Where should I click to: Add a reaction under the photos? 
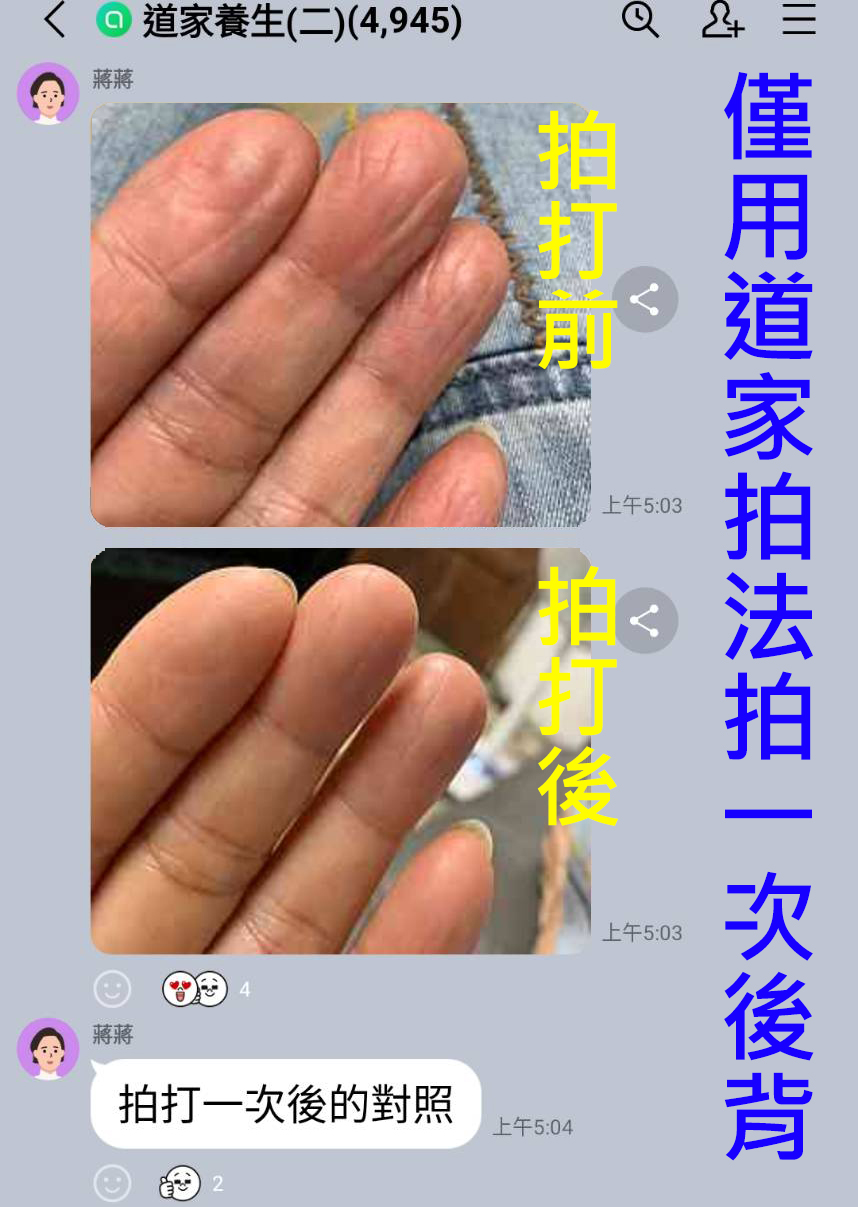112,989
